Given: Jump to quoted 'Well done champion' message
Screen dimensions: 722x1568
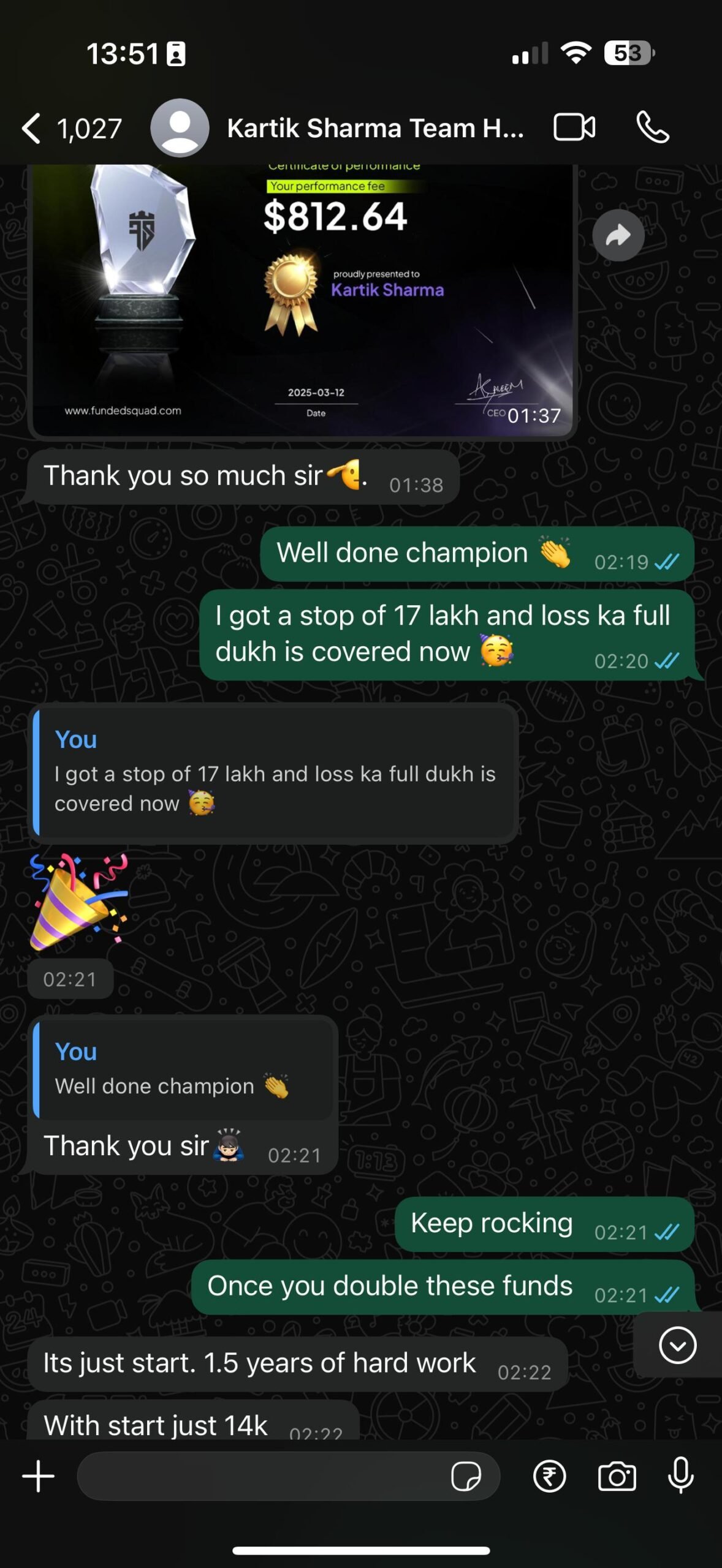Looking at the screenshot, I should (x=183, y=1069).
